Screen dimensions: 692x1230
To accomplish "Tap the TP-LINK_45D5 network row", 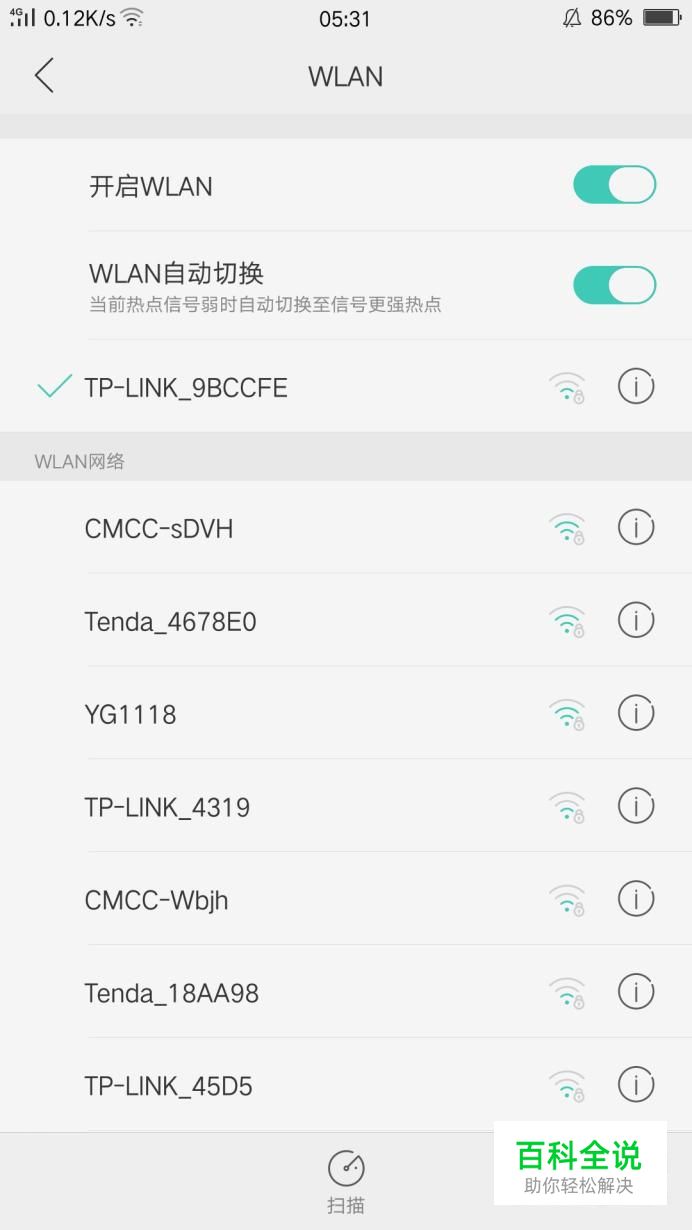I will click(x=168, y=1086).
